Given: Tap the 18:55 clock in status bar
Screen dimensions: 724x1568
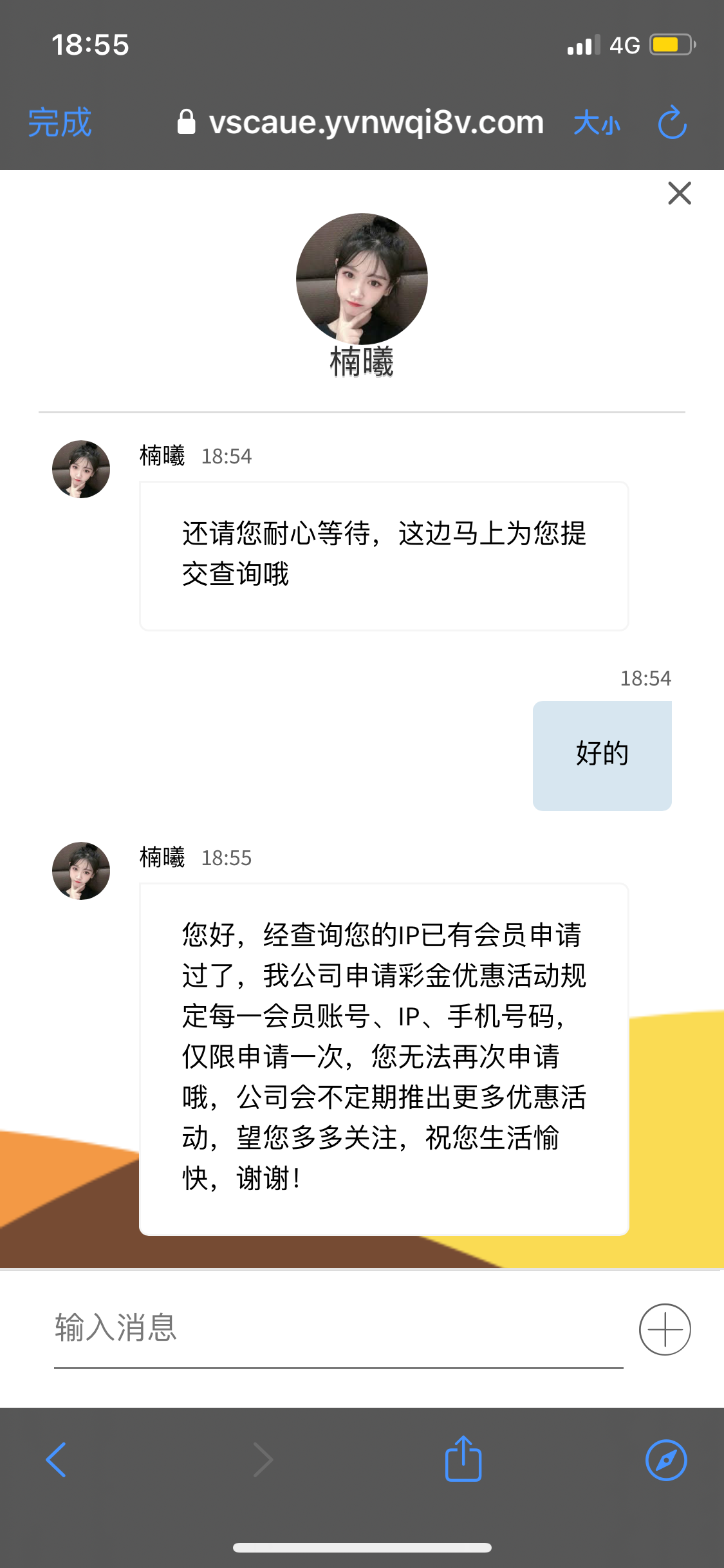Looking at the screenshot, I should pos(91,44).
